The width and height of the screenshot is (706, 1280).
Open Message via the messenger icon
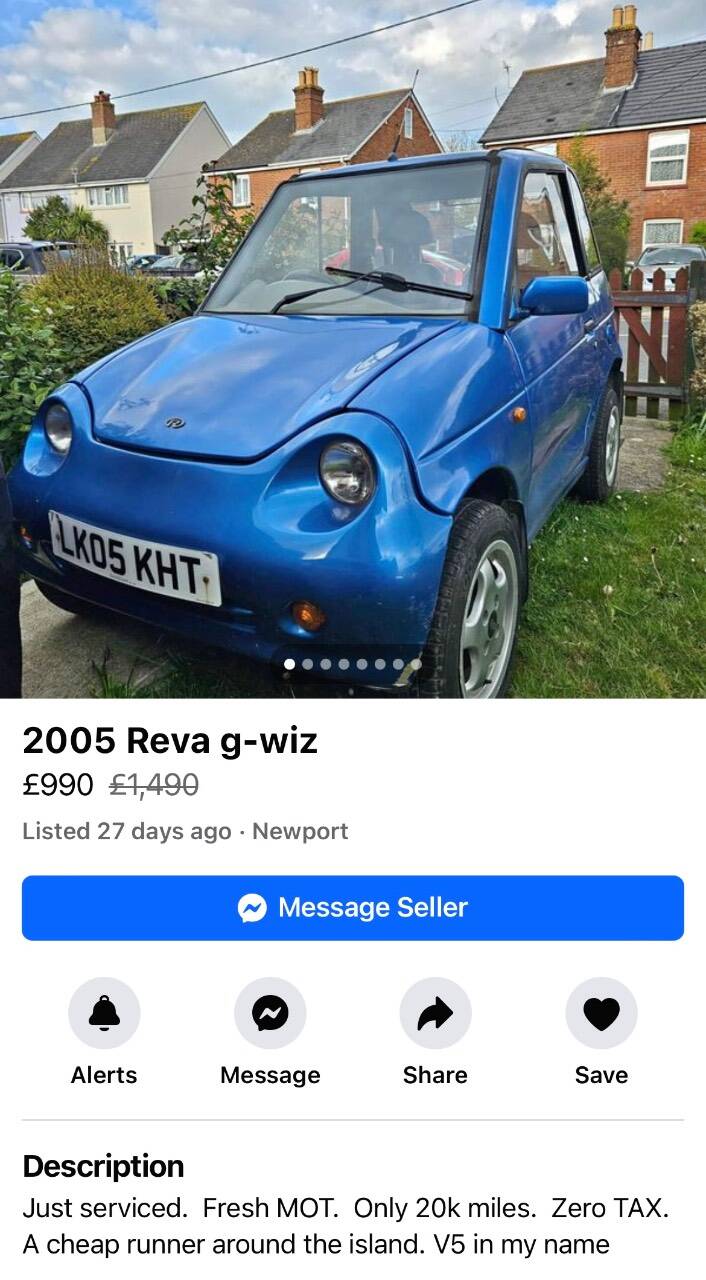(x=270, y=1014)
